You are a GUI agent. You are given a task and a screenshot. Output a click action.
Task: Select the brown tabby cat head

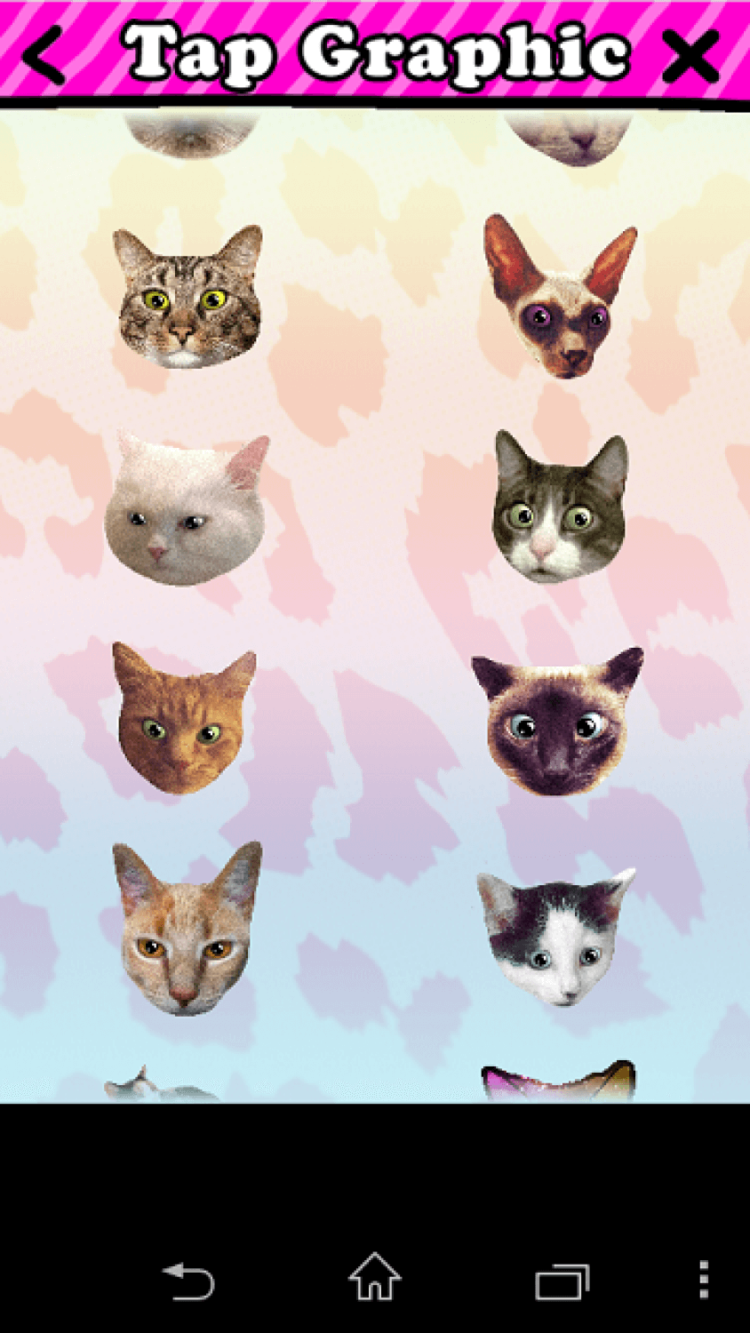point(188,298)
